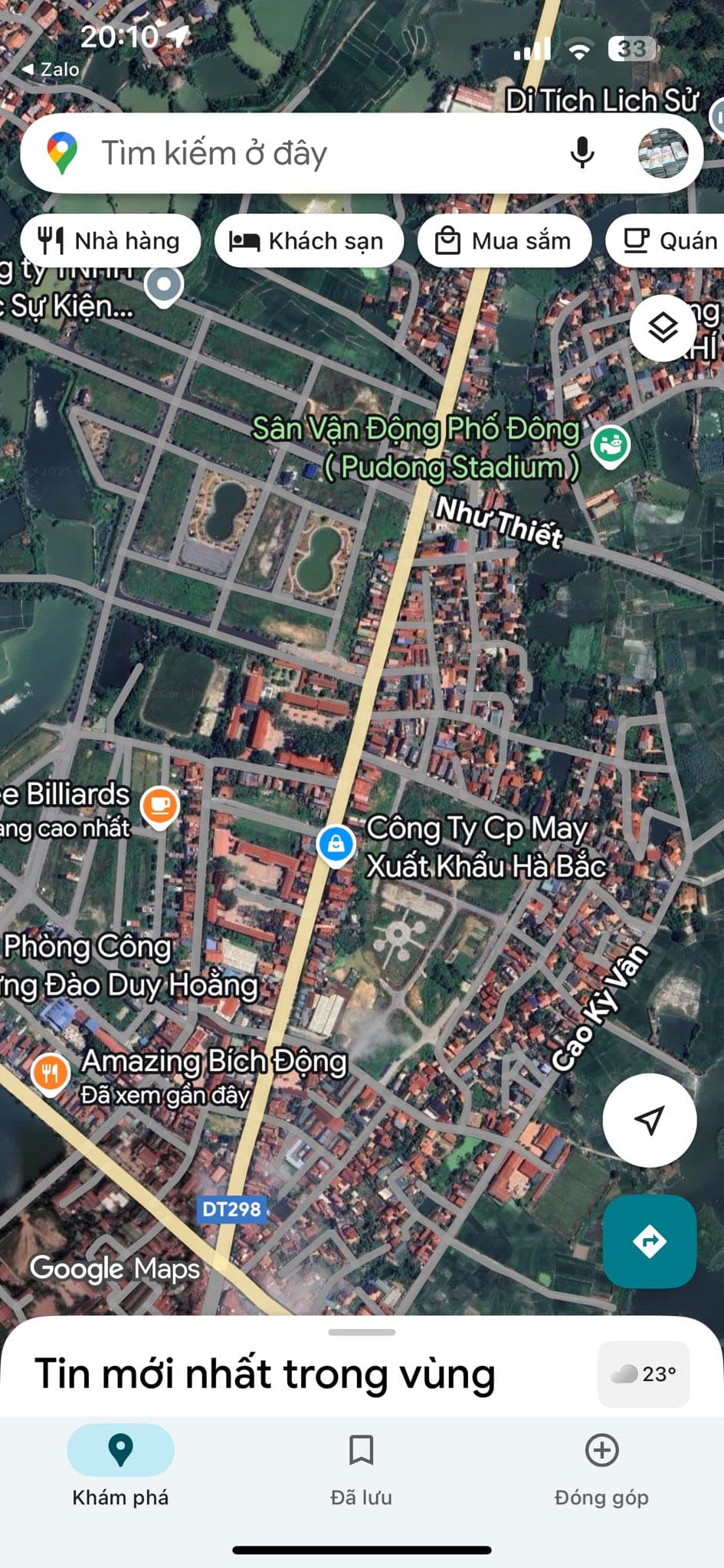Open your profile avatar
This screenshot has height=1568, width=724.
click(663, 152)
